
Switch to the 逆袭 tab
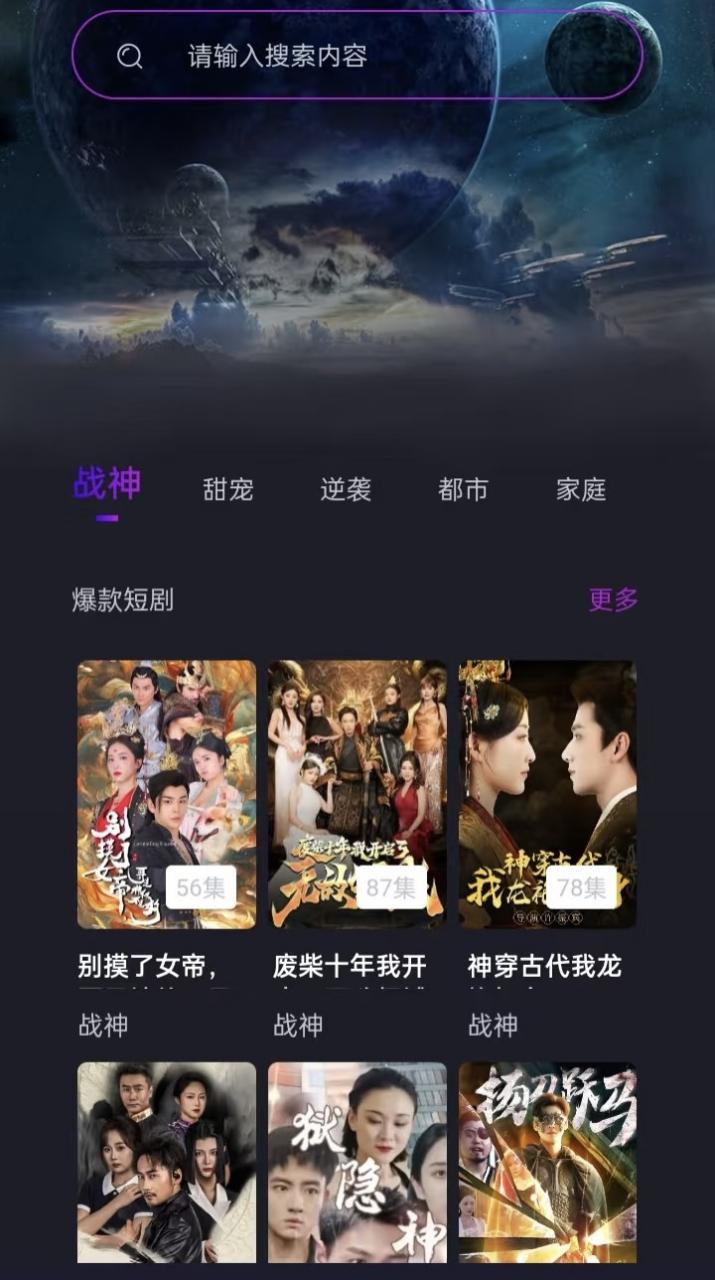(x=346, y=490)
